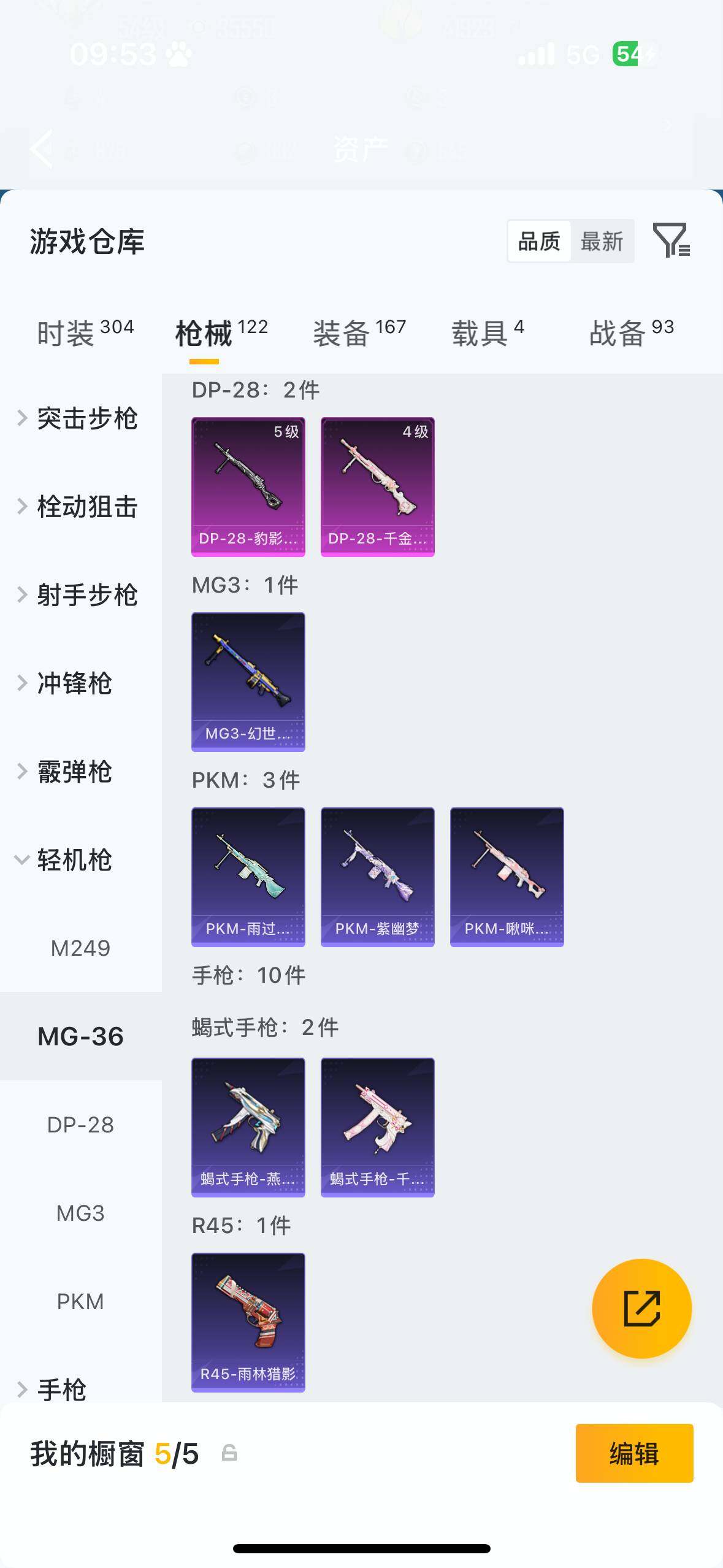Sort items by 品质
The image size is (723, 1568).
point(539,242)
